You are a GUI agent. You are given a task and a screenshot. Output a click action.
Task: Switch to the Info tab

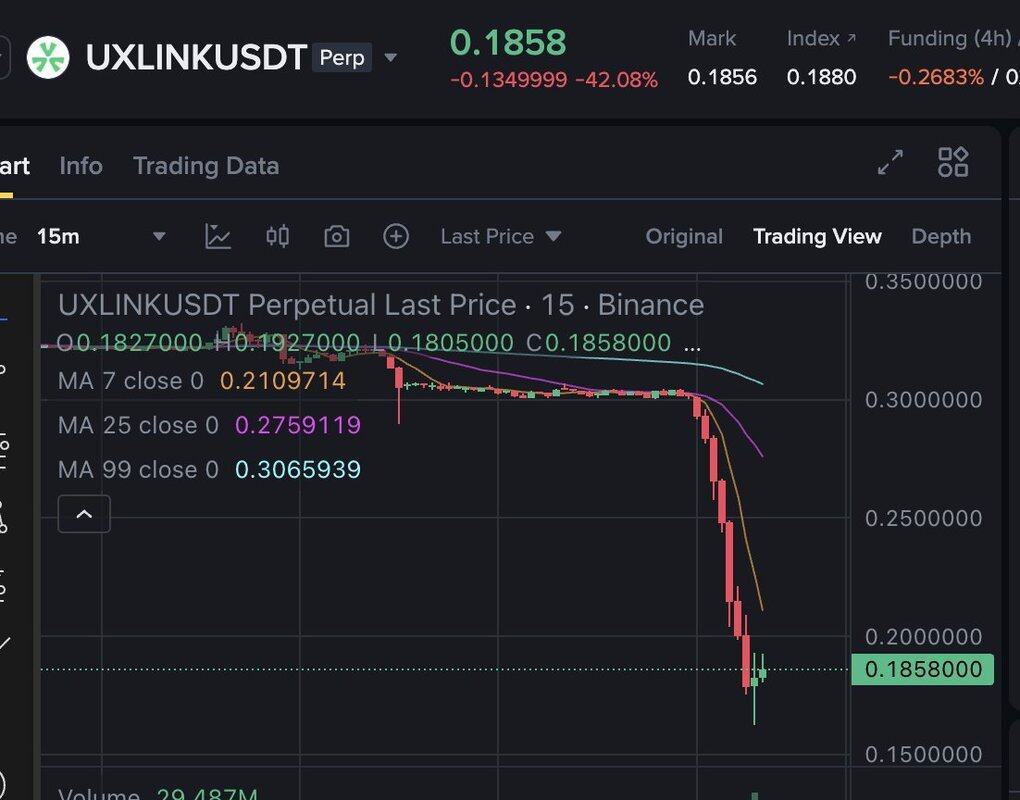81,166
